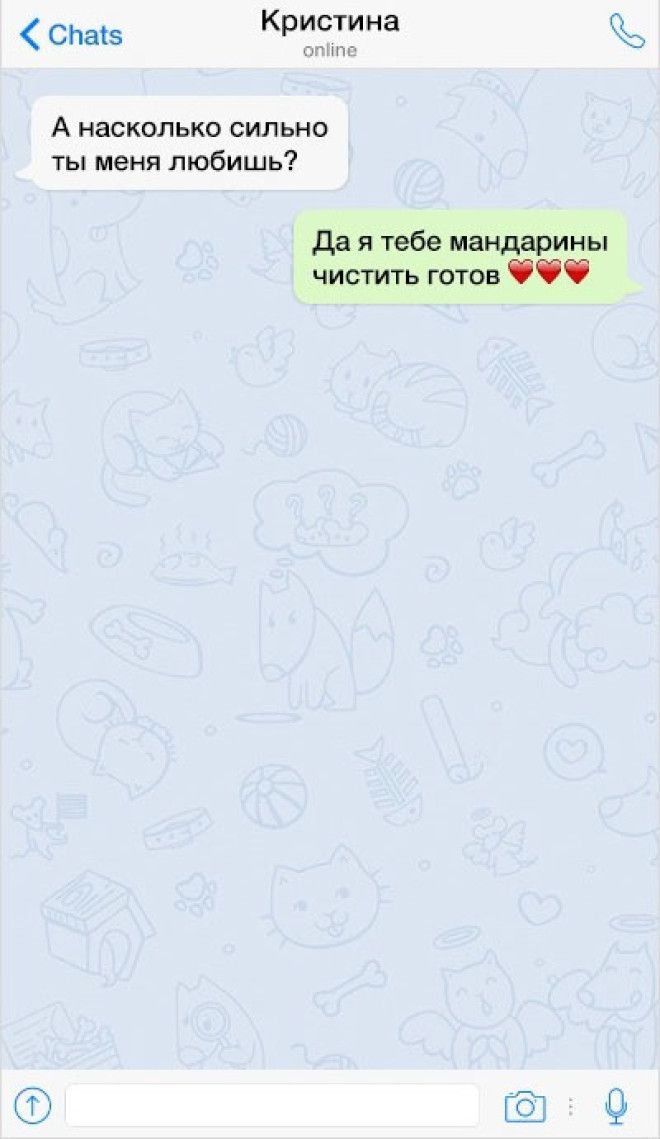Open Кристина's contact info from the header

point(330,32)
